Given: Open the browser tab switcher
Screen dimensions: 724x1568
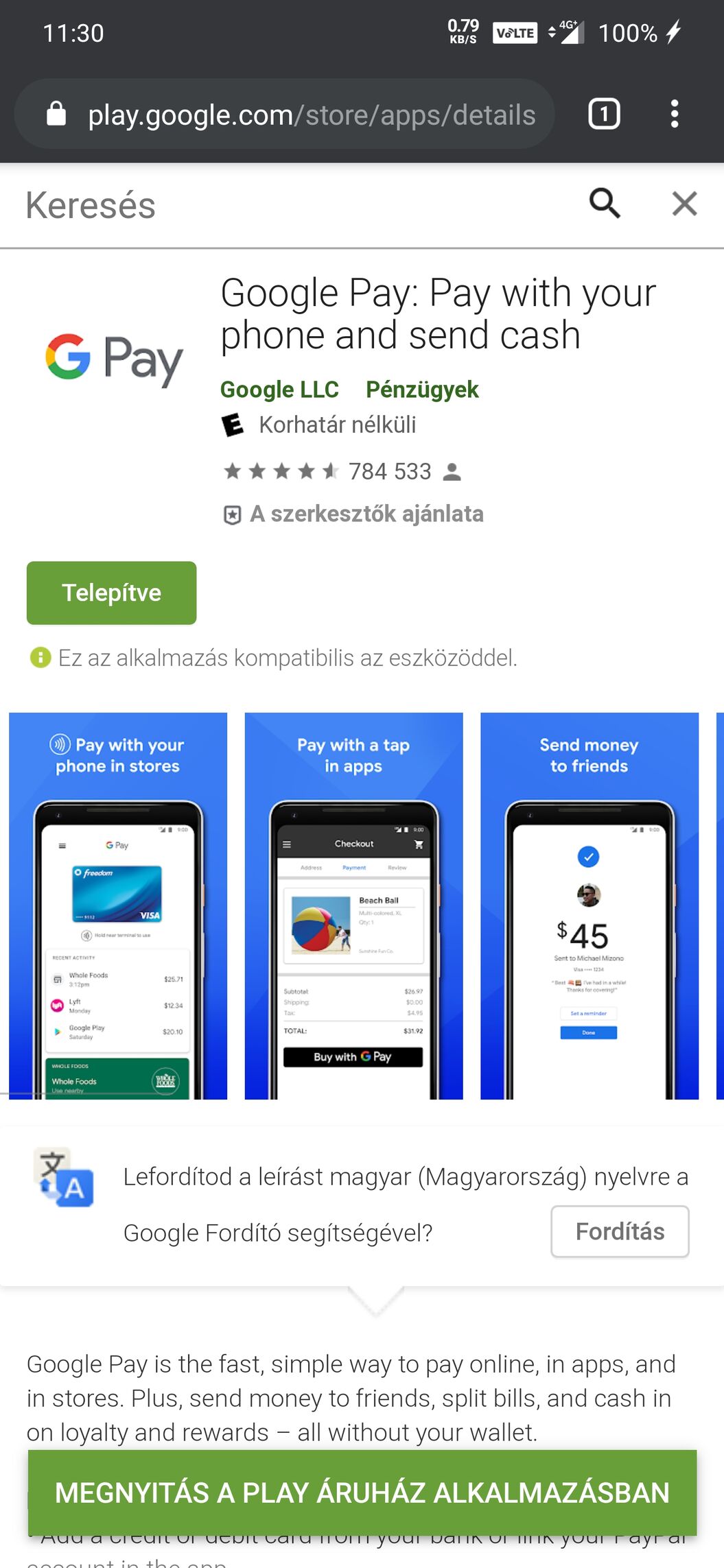Looking at the screenshot, I should tap(604, 114).
